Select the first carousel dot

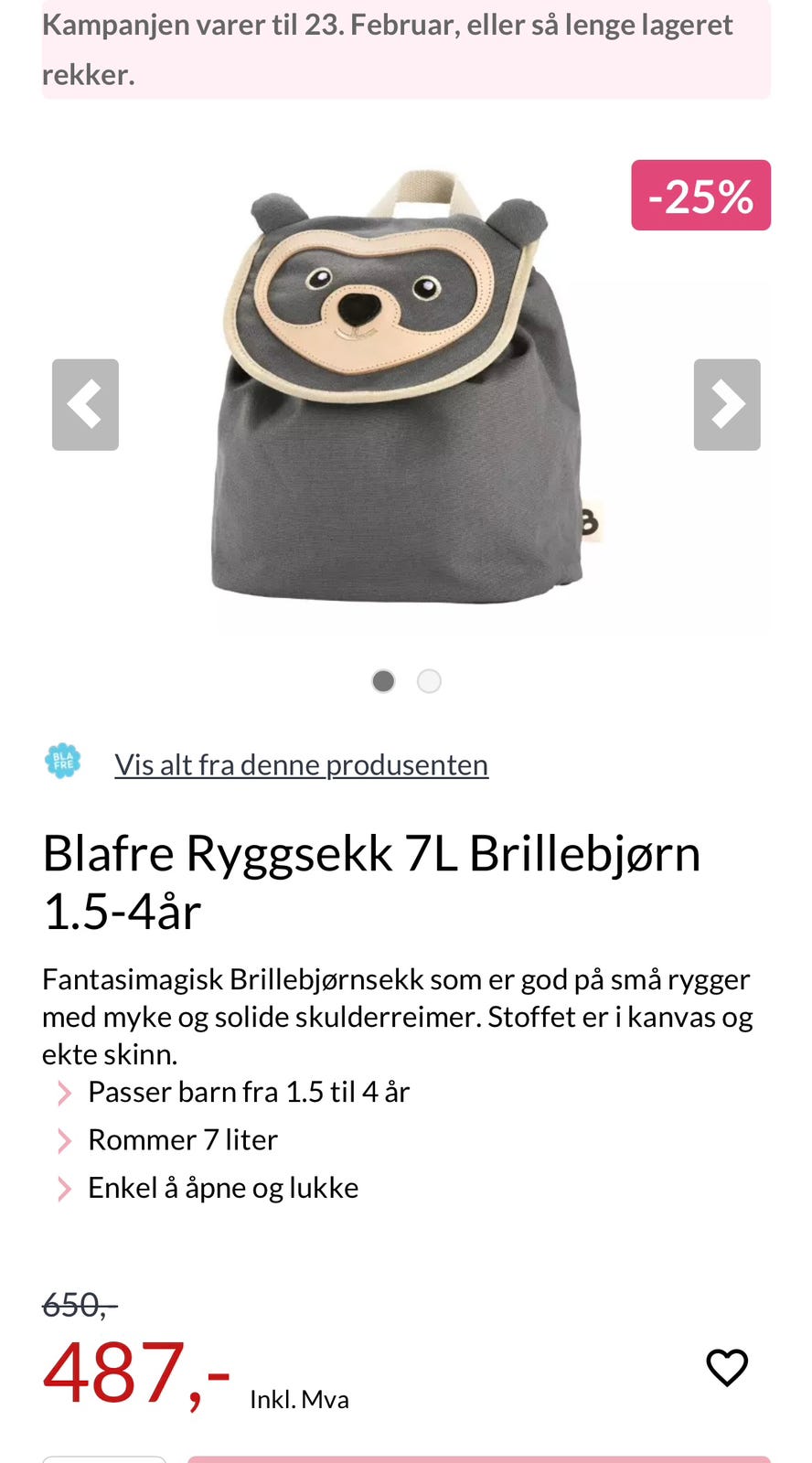(x=383, y=680)
